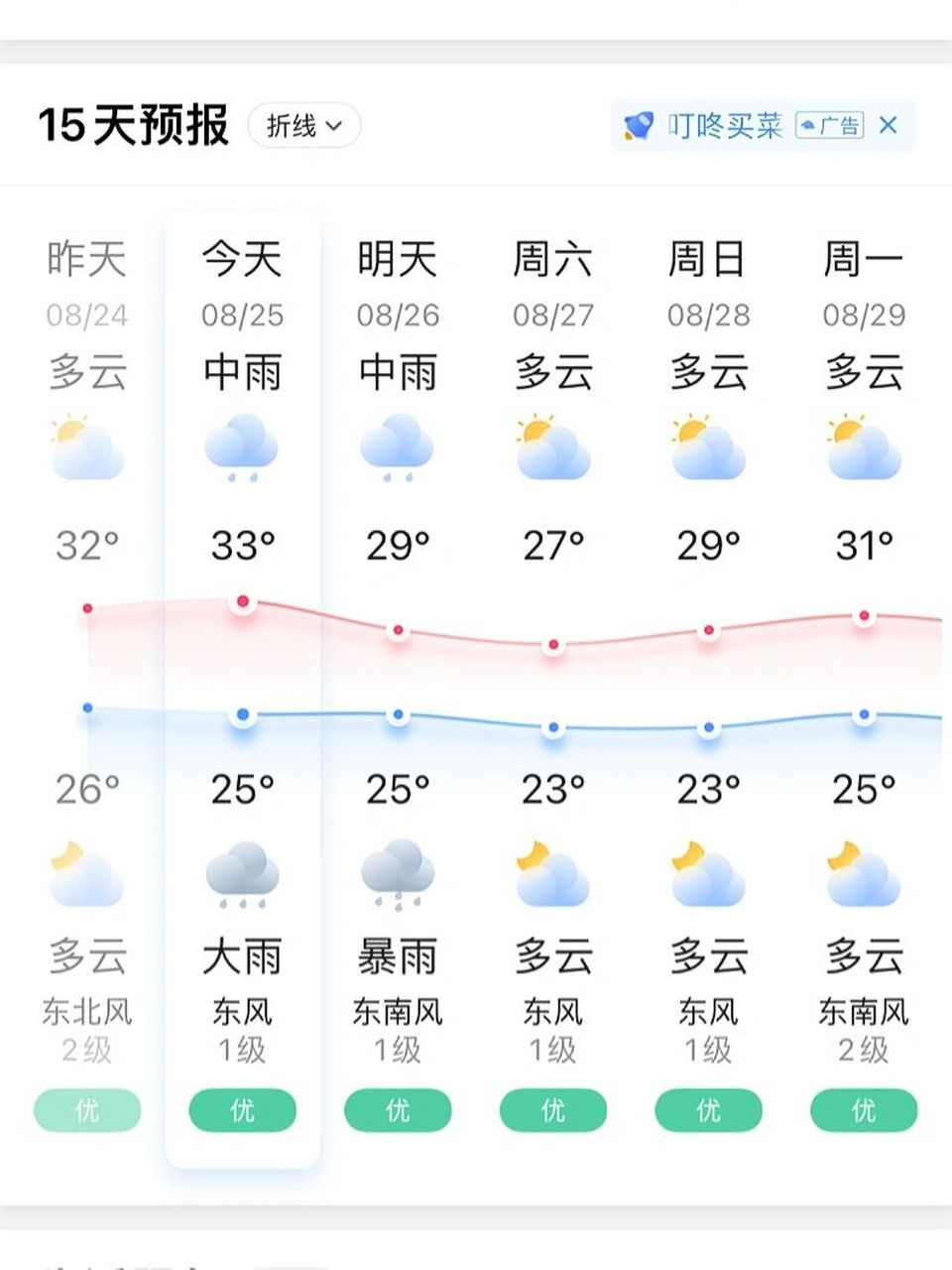Dismiss the ad with the X button
This screenshot has height=1270, width=952.
889,124
